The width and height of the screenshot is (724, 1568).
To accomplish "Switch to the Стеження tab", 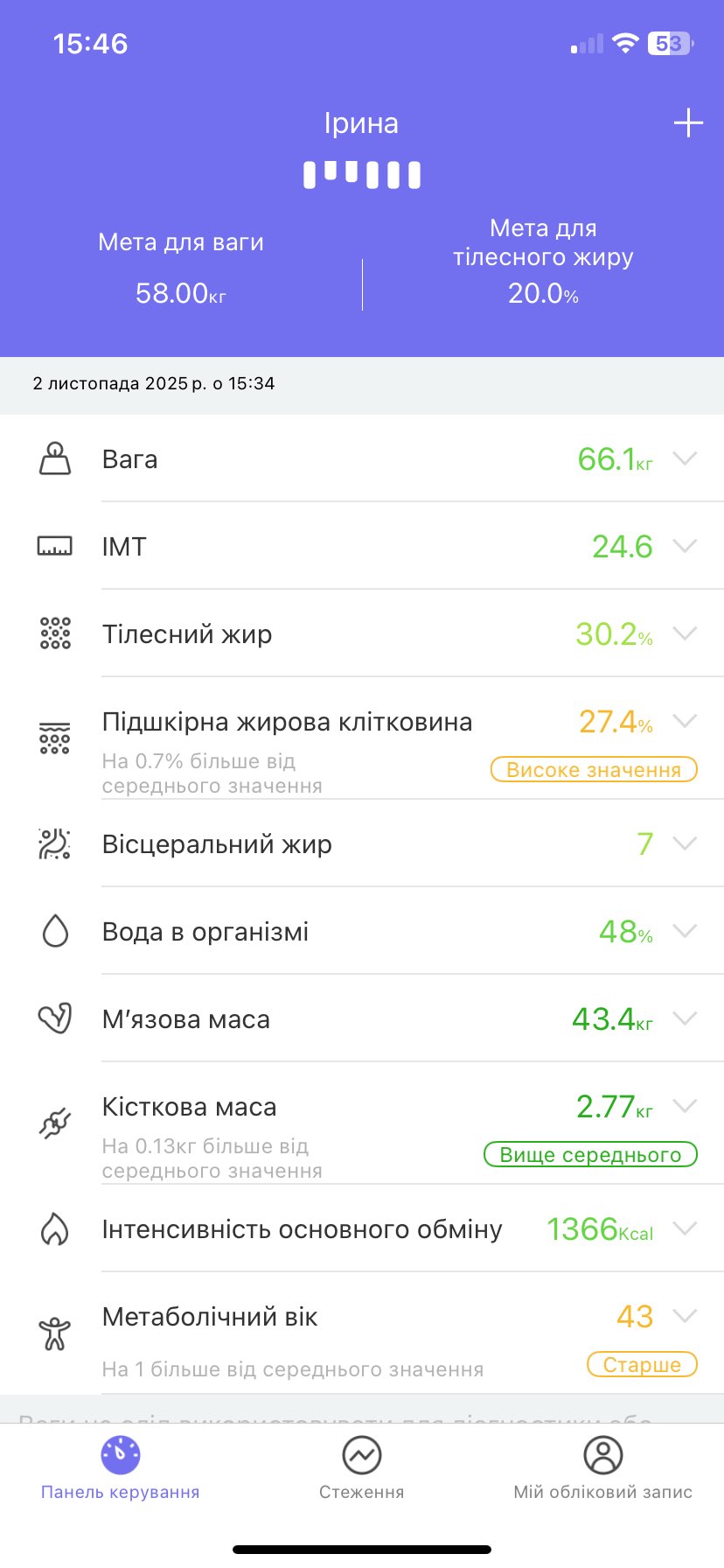I will pyautogui.click(x=361, y=1468).
